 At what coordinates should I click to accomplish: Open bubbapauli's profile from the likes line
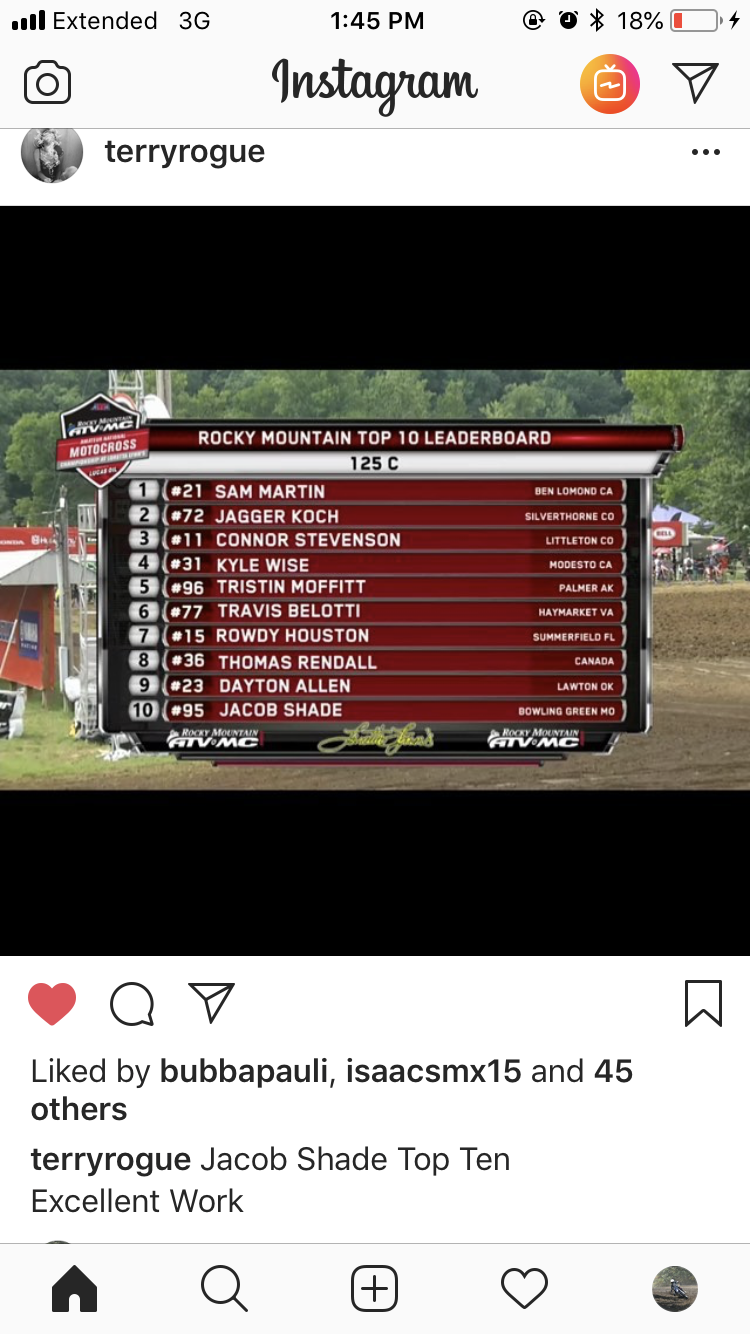(244, 1072)
